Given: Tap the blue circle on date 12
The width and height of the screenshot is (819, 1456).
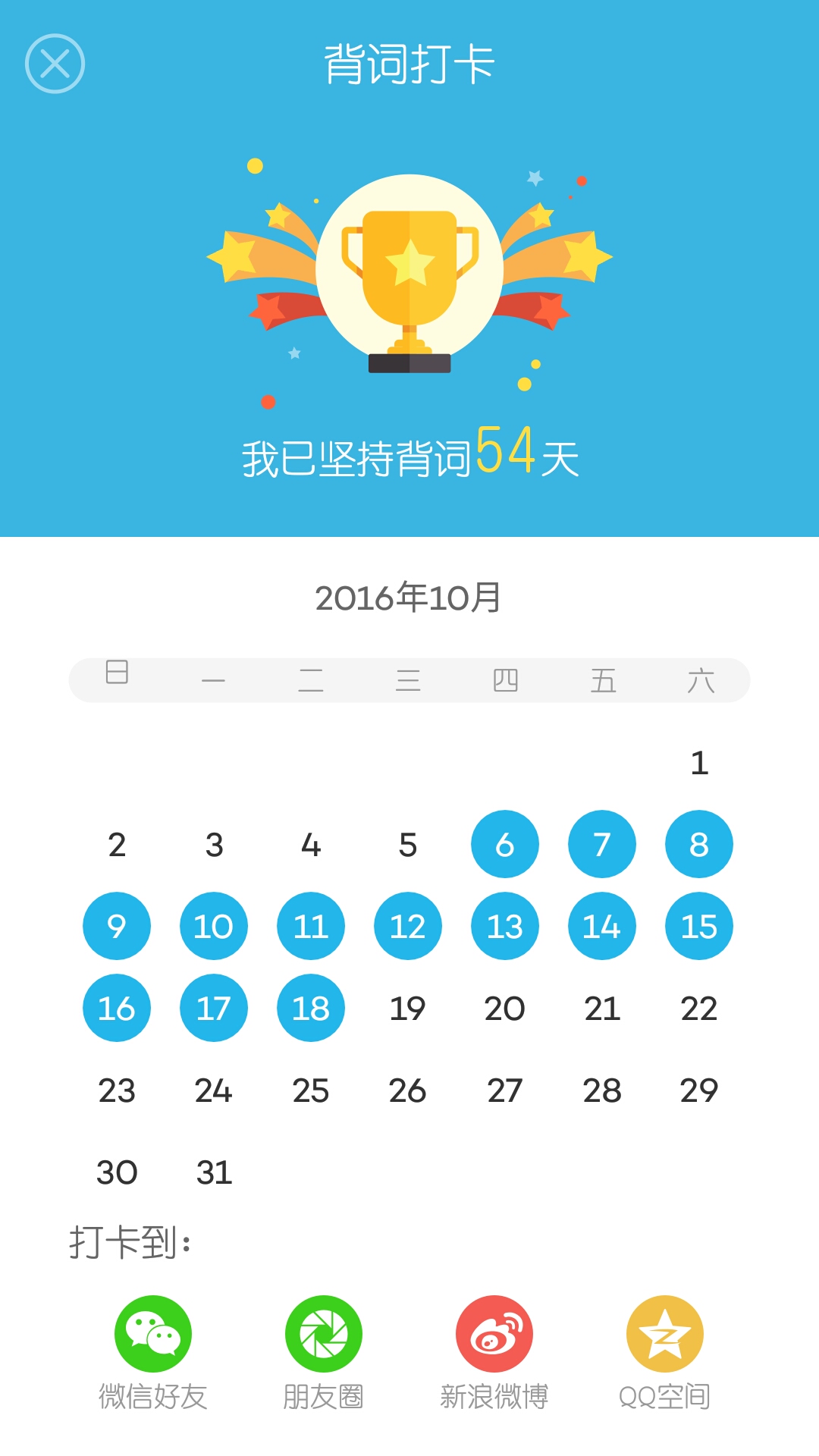Looking at the screenshot, I should [407, 925].
